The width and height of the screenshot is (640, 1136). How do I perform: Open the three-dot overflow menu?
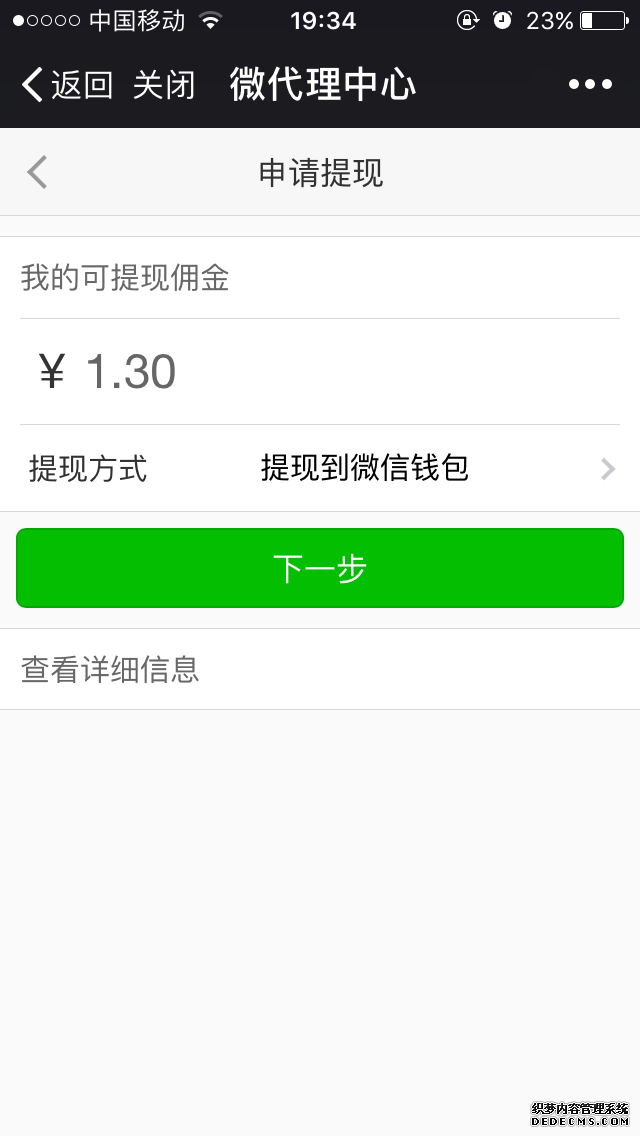pos(590,85)
